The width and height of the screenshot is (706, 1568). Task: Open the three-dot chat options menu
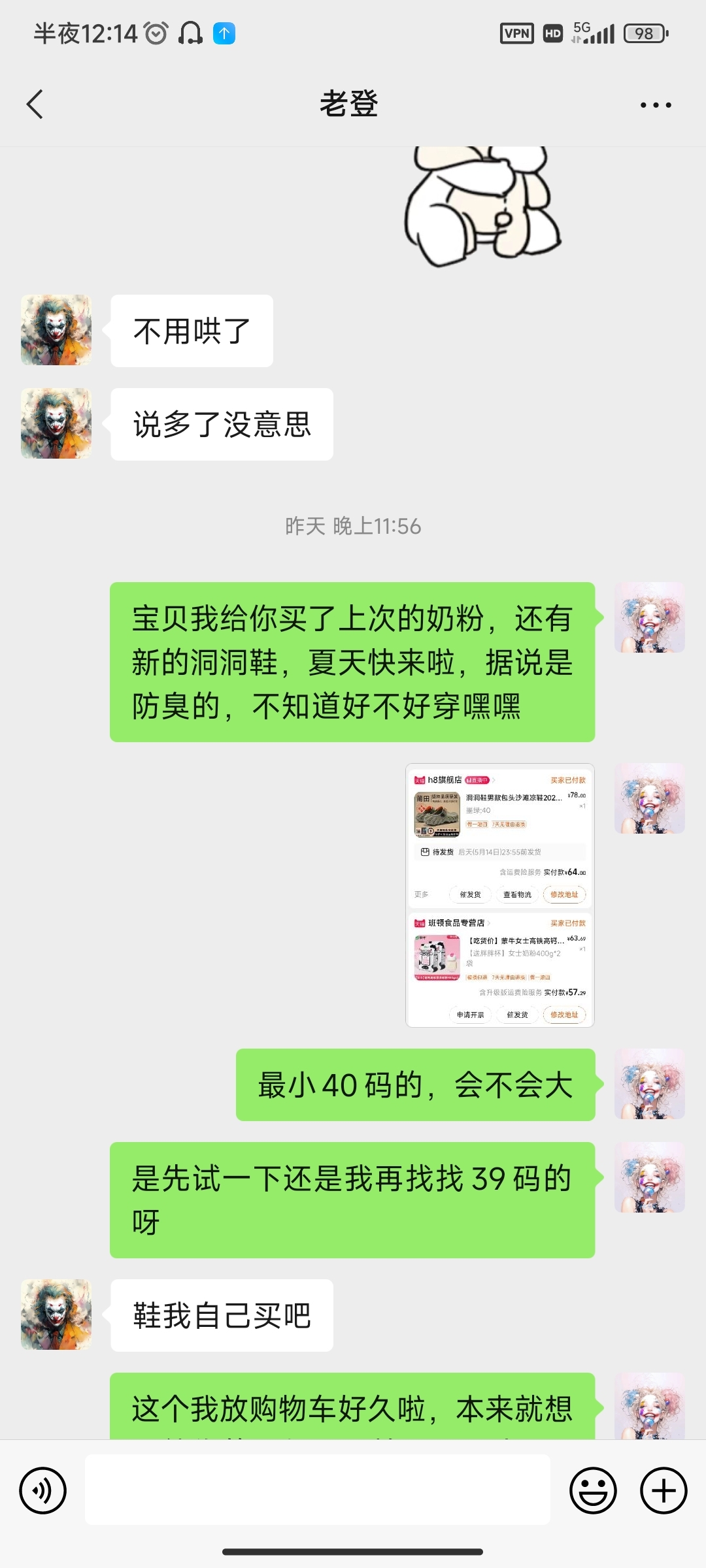(x=656, y=105)
